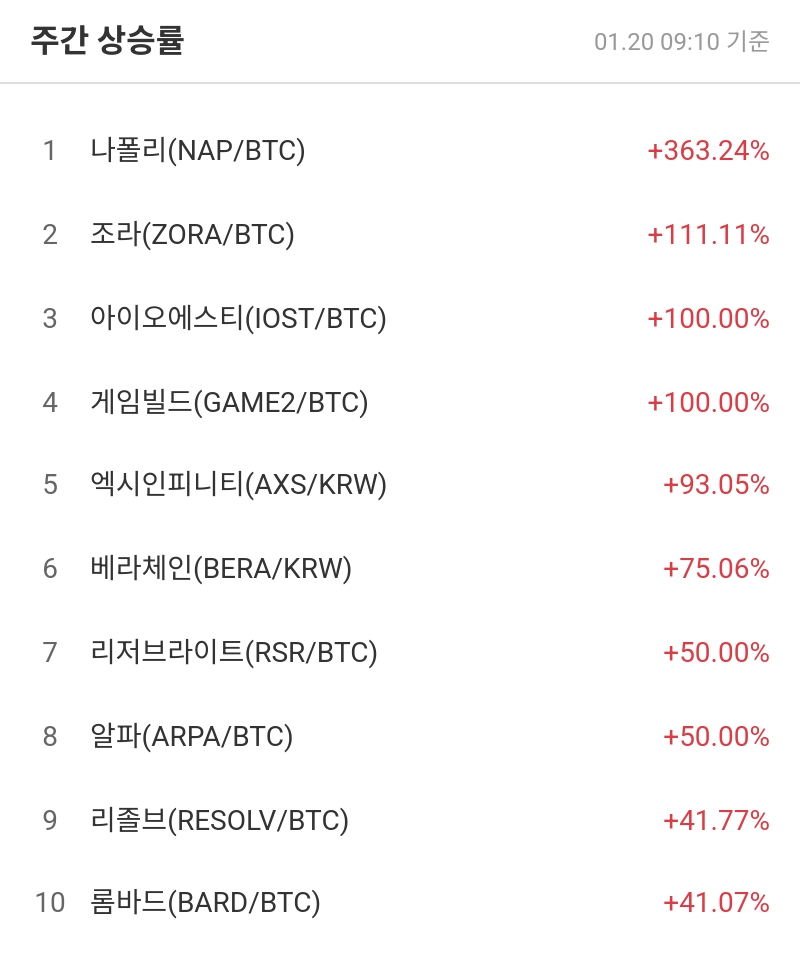Click the +363.24% gain value for 나폴리
The width and height of the screenshot is (800, 970).
pyautogui.click(x=707, y=151)
